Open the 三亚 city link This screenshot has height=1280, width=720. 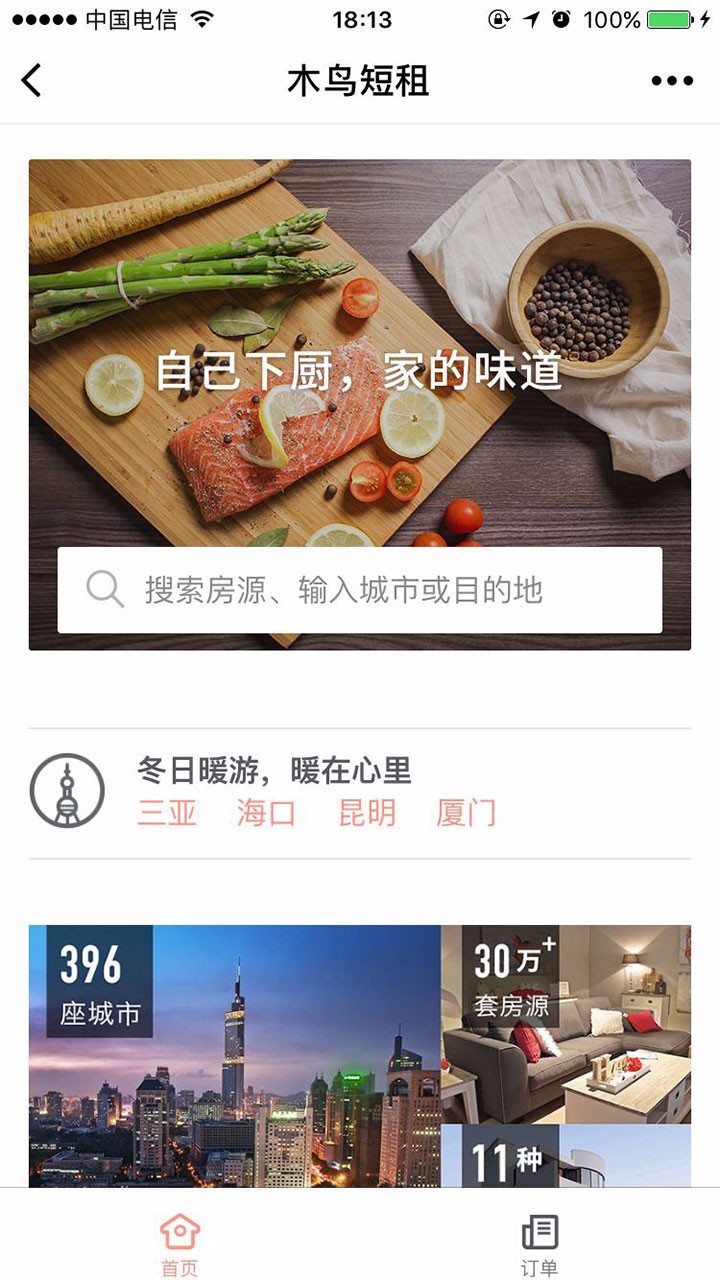coord(167,813)
